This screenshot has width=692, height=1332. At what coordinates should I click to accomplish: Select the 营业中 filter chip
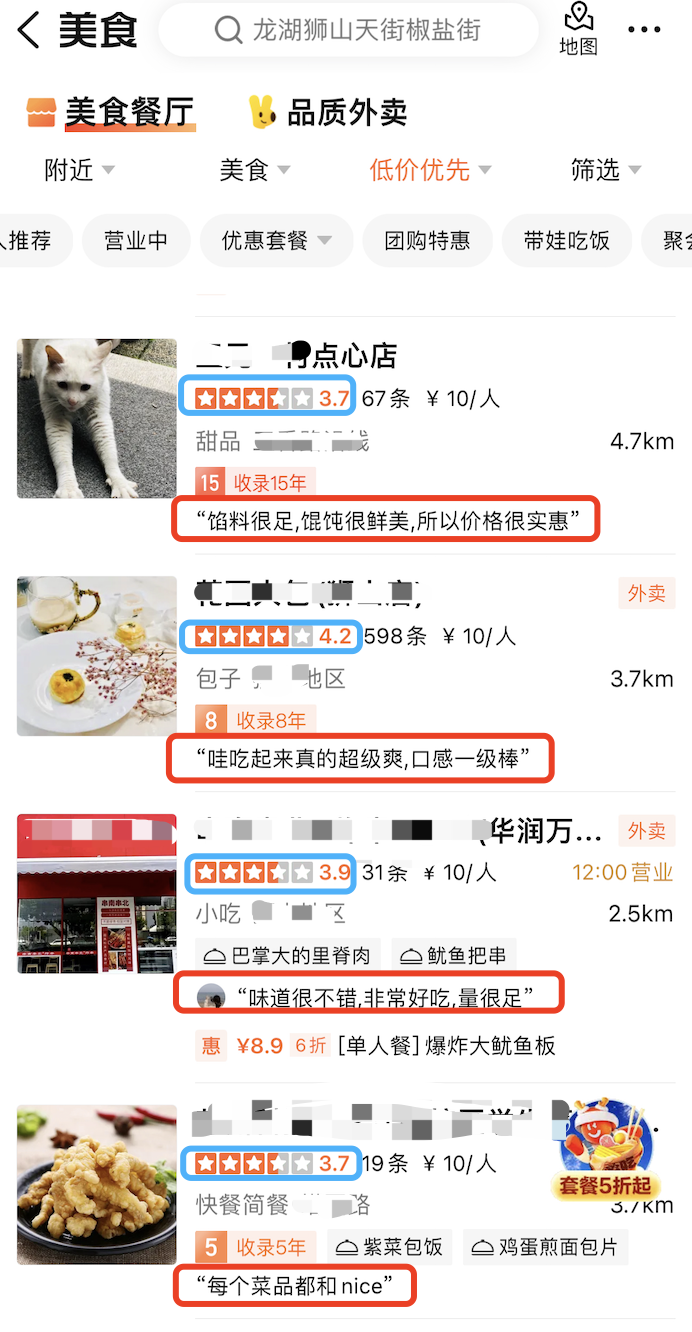tap(136, 240)
